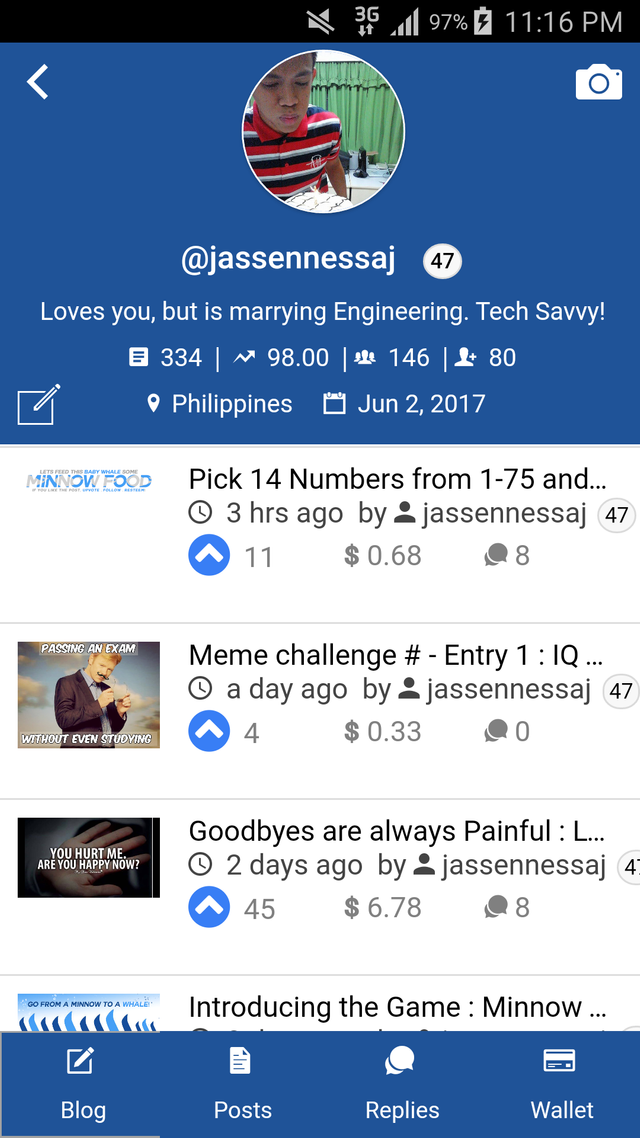Upvote the Meme challenge post
The image size is (640, 1138).
tap(209, 732)
